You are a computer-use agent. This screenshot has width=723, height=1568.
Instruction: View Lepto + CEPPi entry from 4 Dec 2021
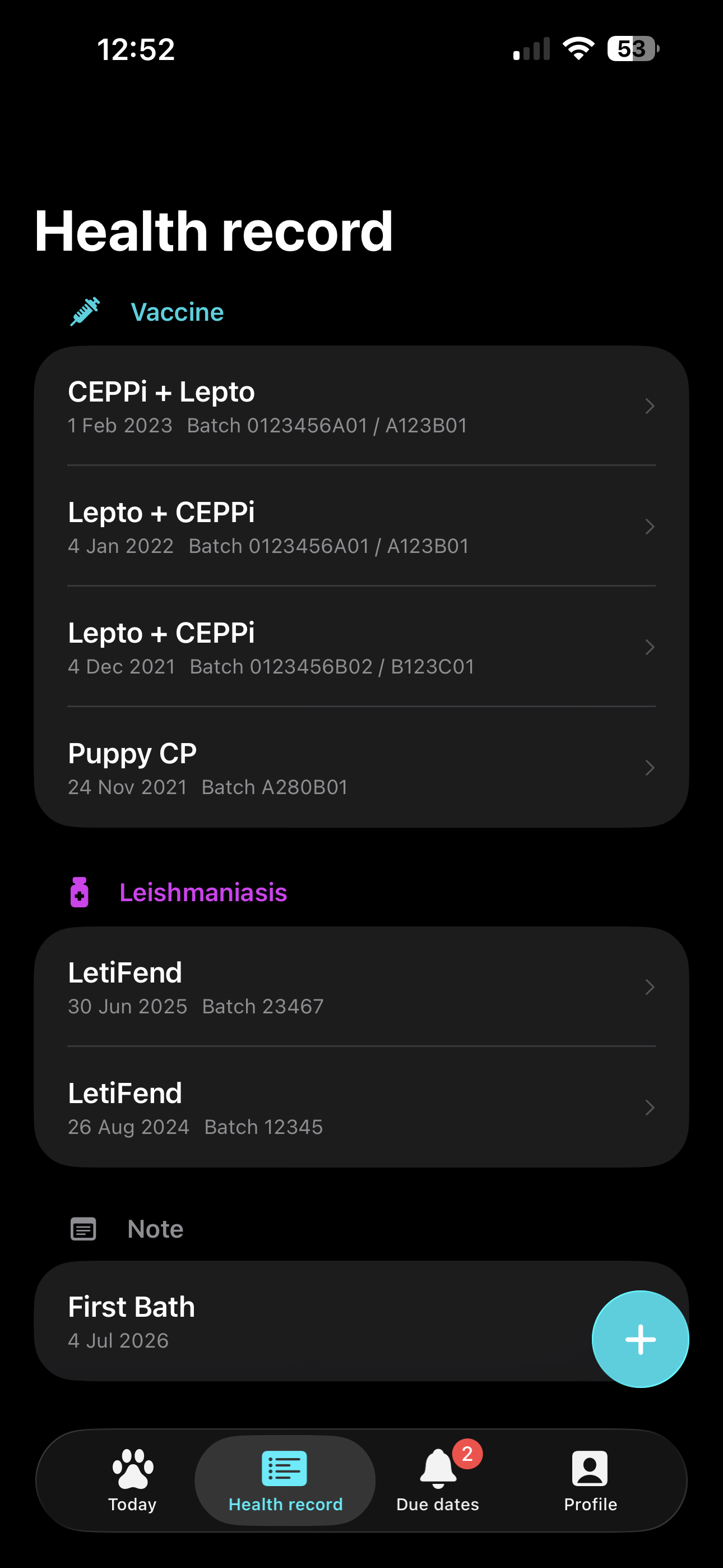pos(361,647)
